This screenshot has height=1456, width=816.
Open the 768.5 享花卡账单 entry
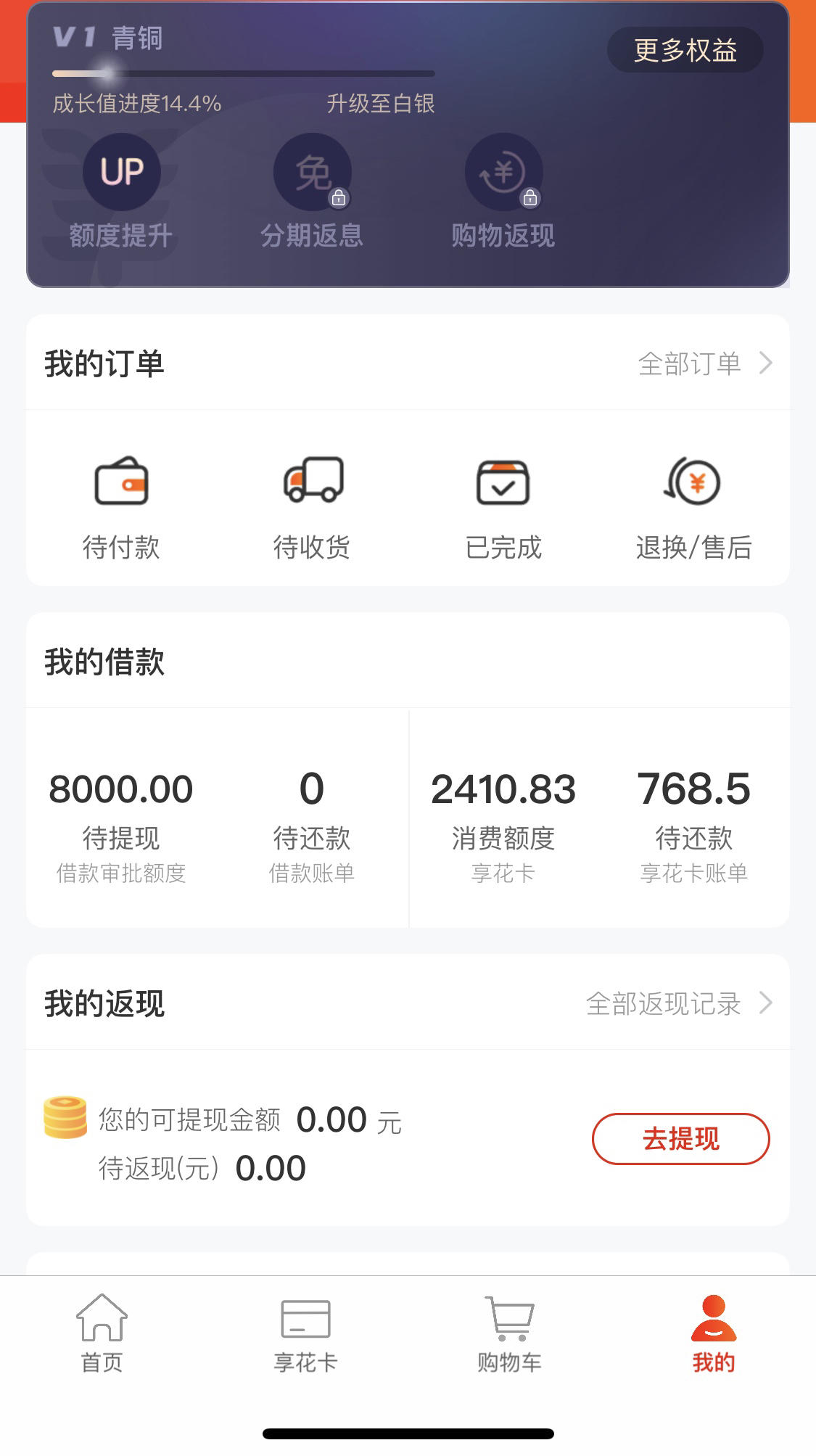[x=693, y=826]
